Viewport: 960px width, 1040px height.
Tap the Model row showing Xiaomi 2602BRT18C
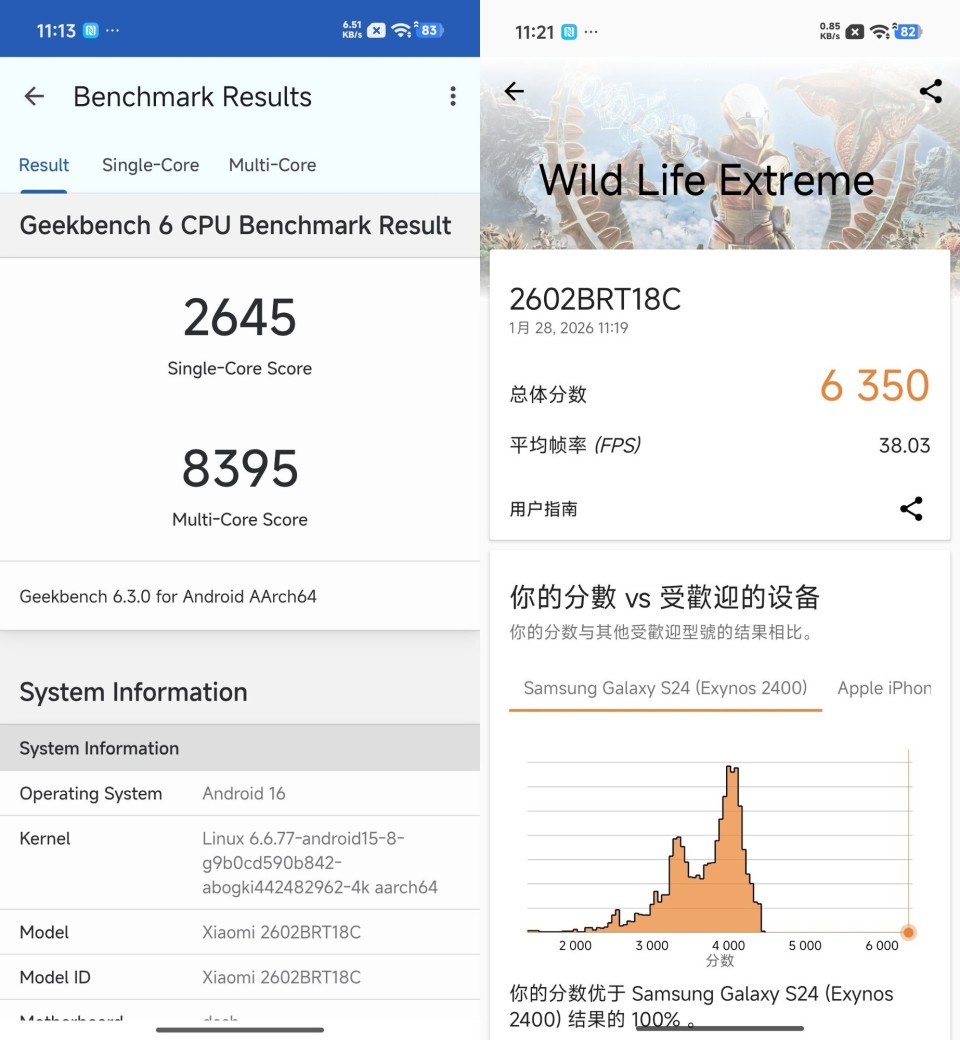[240, 932]
